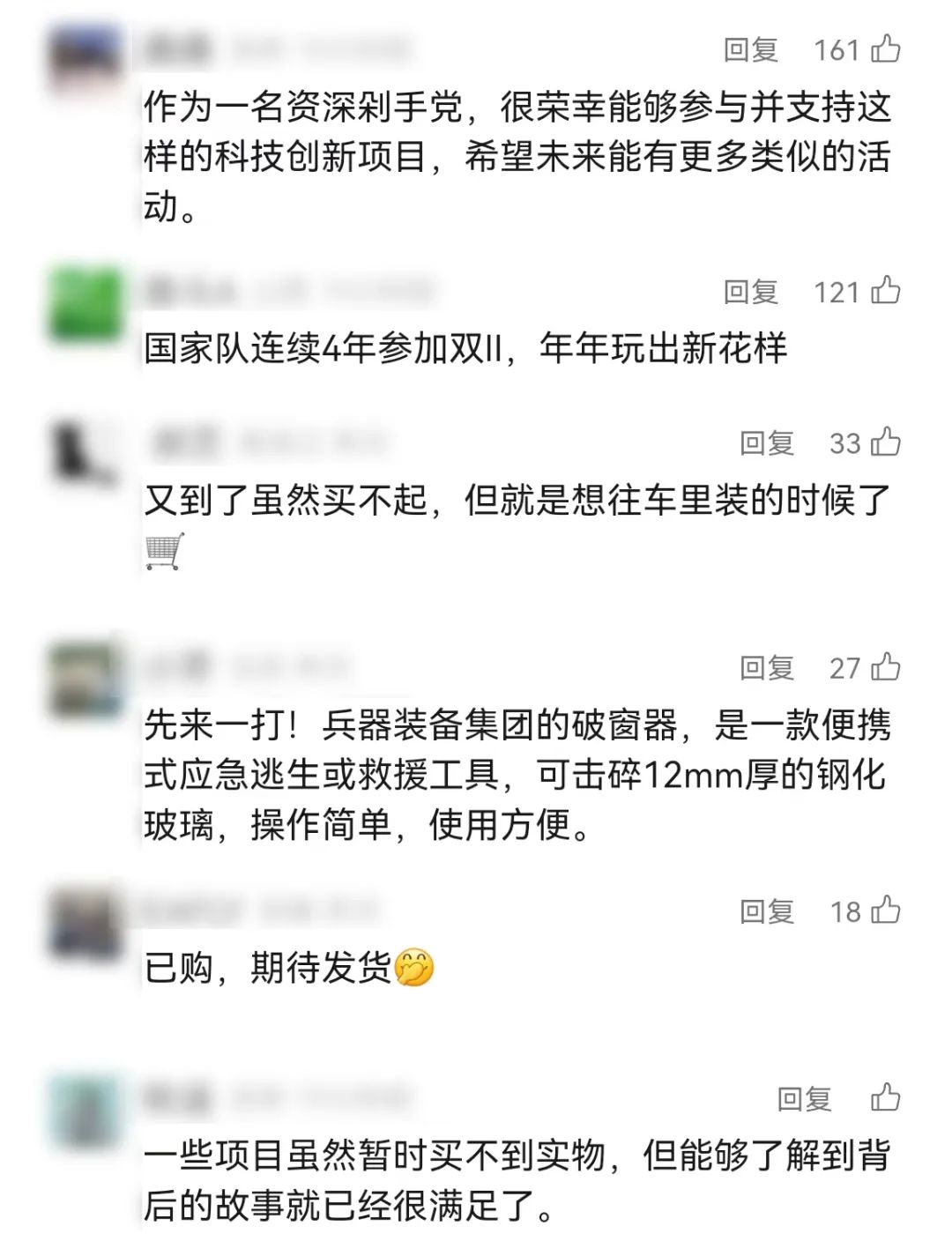Reply to the comment about 资深剁手党
952x1256 pixels.
point(750,50)
